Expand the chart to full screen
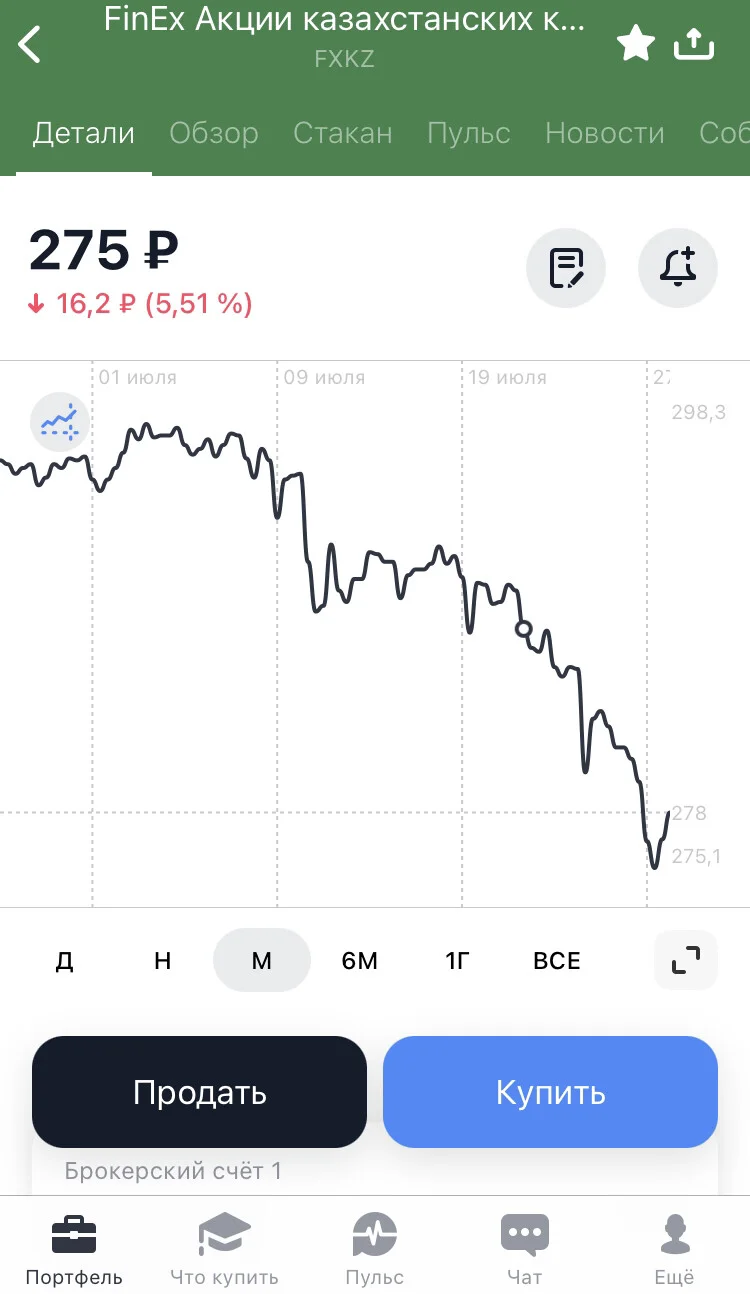The image size is (750, 1294). pyautogui.click(x=686, y=960)
